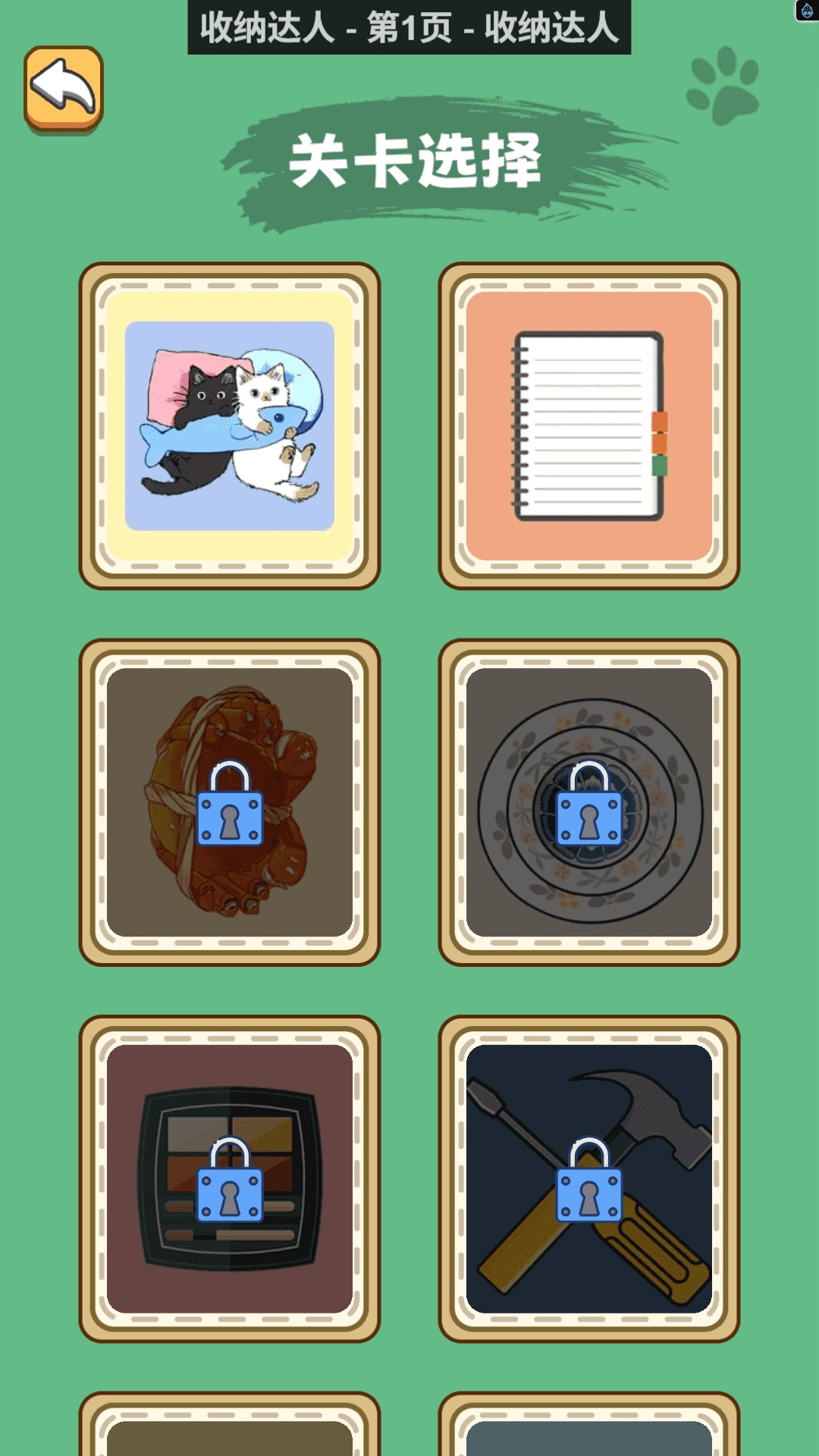This screenshot has width=819, height=1456.
Task: Choose the locked floral plate level
Action: [x=588, y=802]
